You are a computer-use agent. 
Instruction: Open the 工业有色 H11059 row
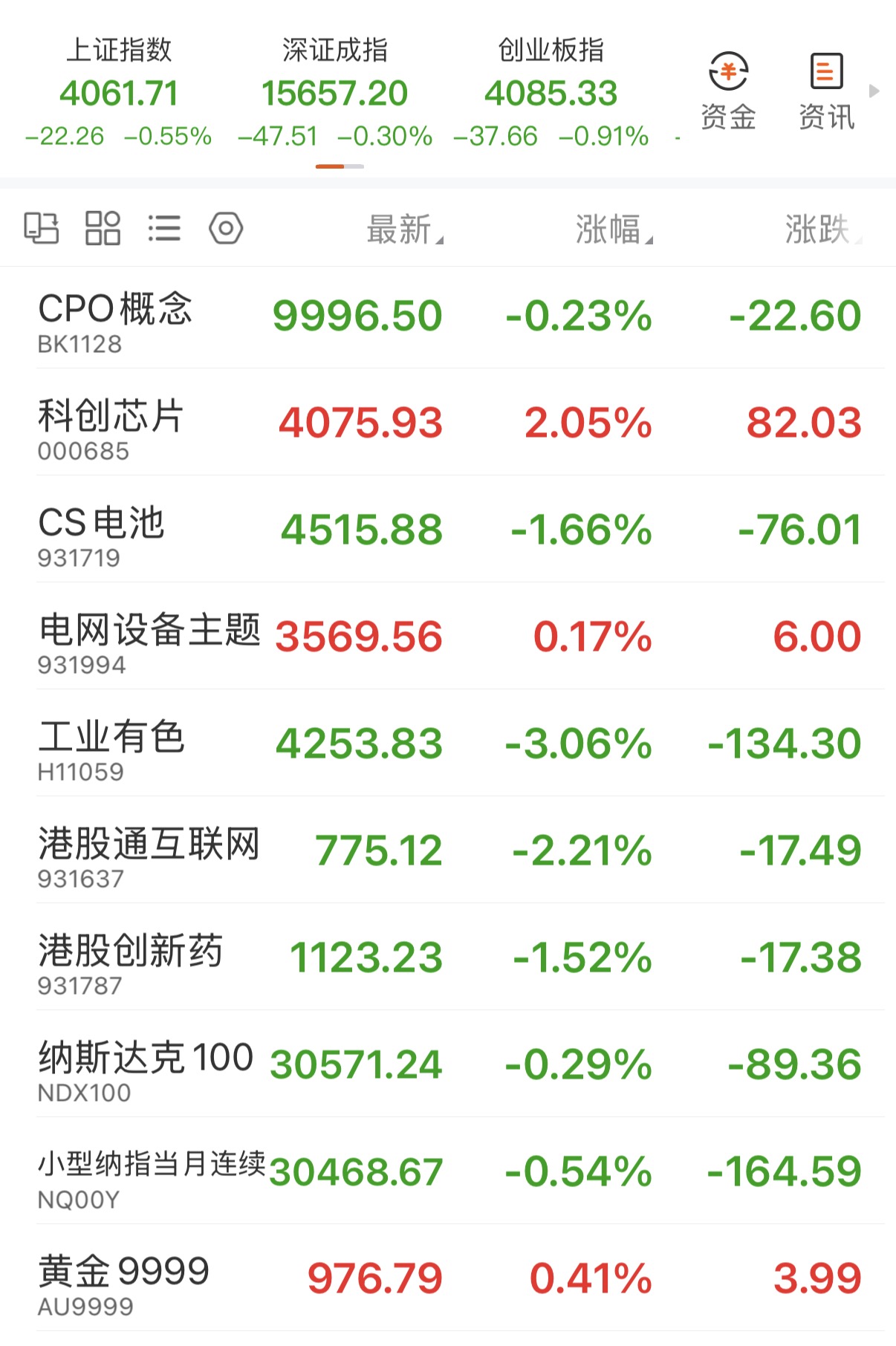448,743
